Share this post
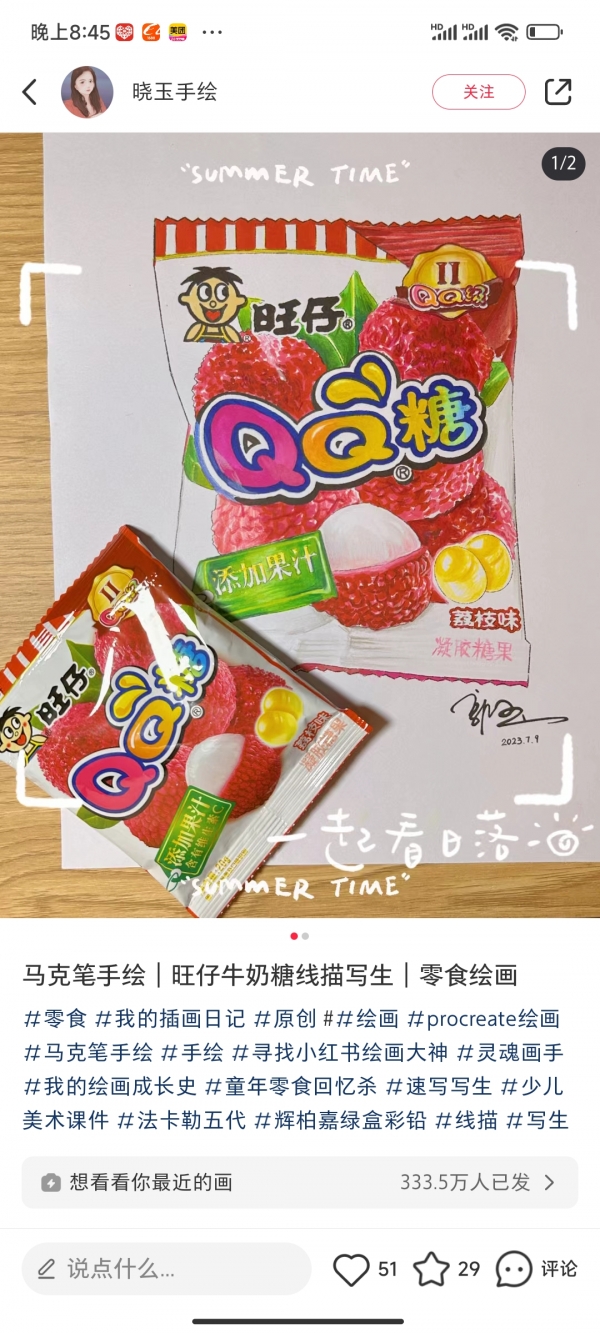Viewport: 600px width, 1333px height. (x=557, y=92)
